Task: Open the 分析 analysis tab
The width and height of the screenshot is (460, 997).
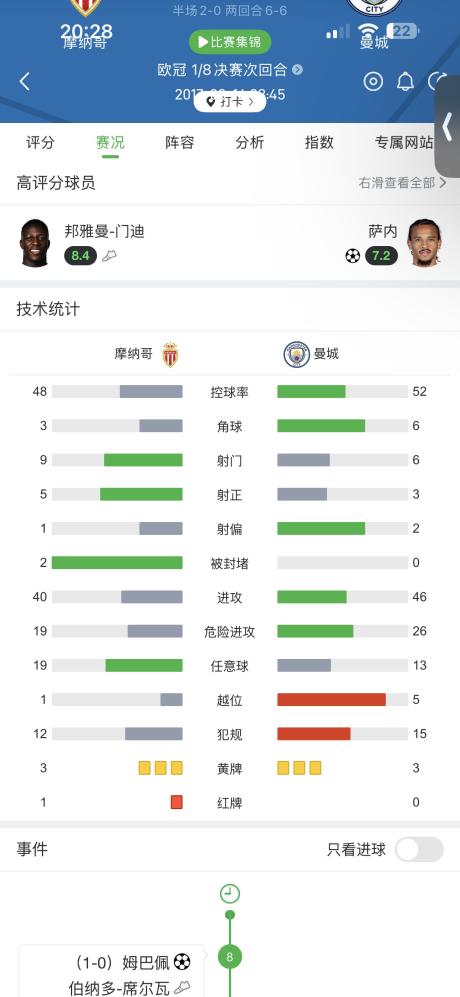Action: point(249,142)
